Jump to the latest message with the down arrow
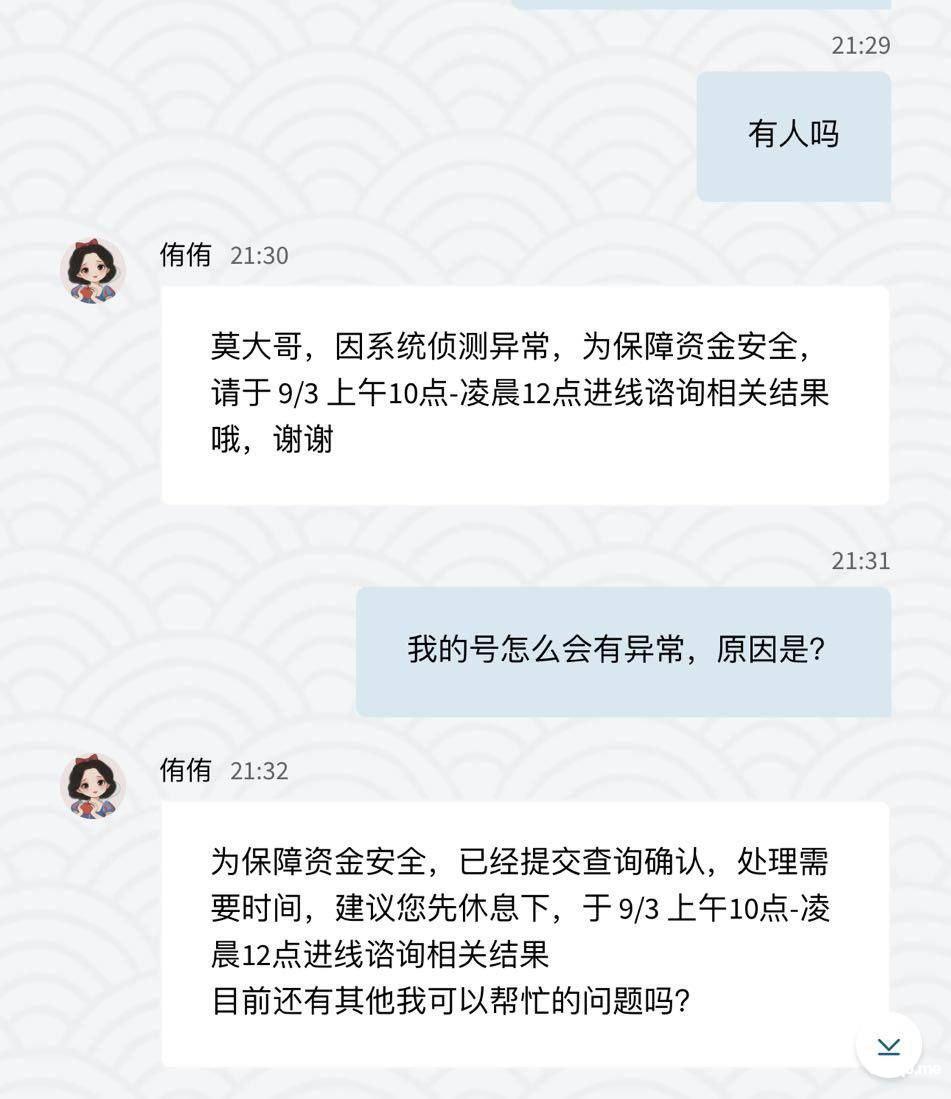 coord(888,1045)
